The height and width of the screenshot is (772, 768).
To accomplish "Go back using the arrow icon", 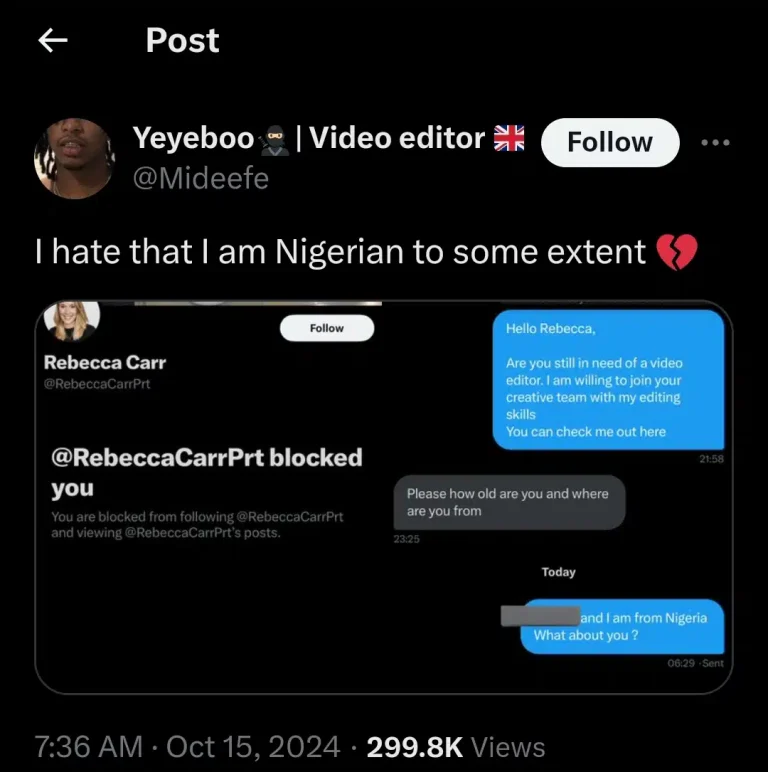I will 52,40.
